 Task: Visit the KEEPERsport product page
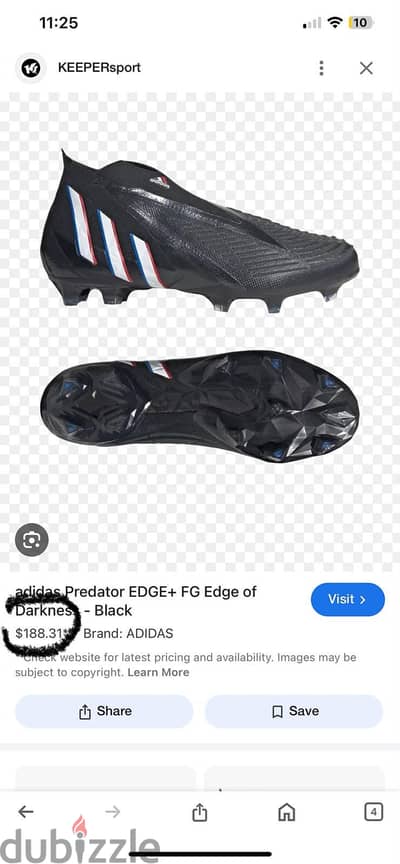coord(348,600)
